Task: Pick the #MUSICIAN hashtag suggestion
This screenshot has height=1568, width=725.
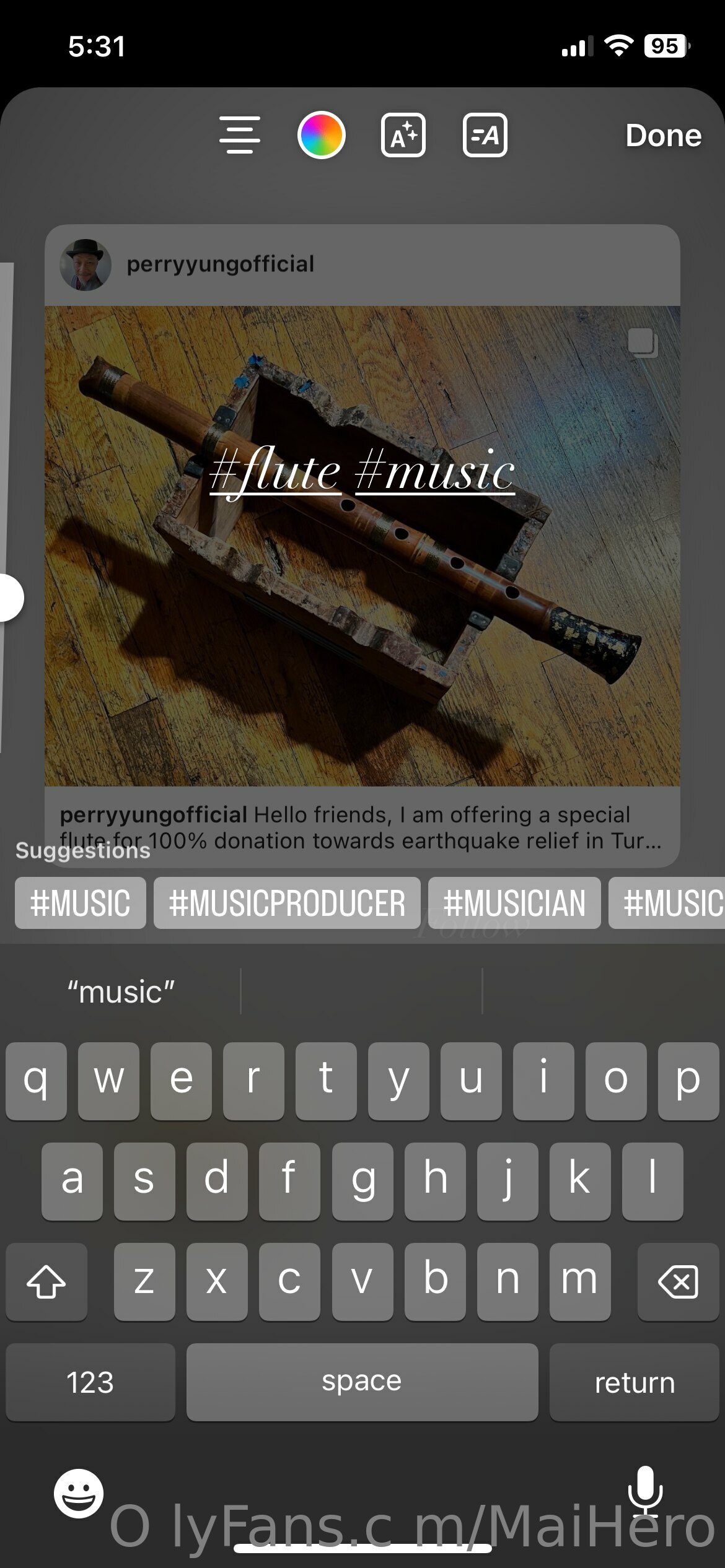Action: 514,903
